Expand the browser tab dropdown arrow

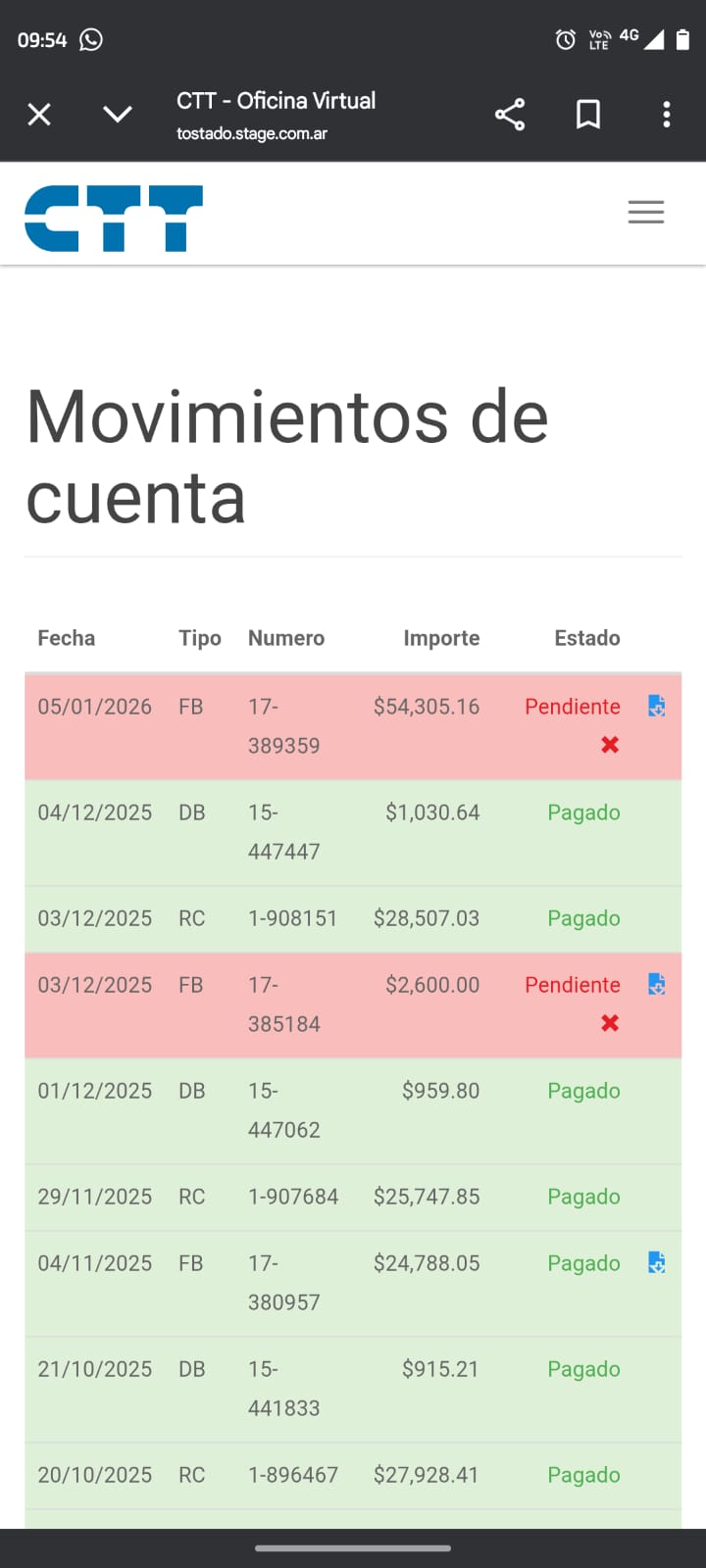click(118, 115)
